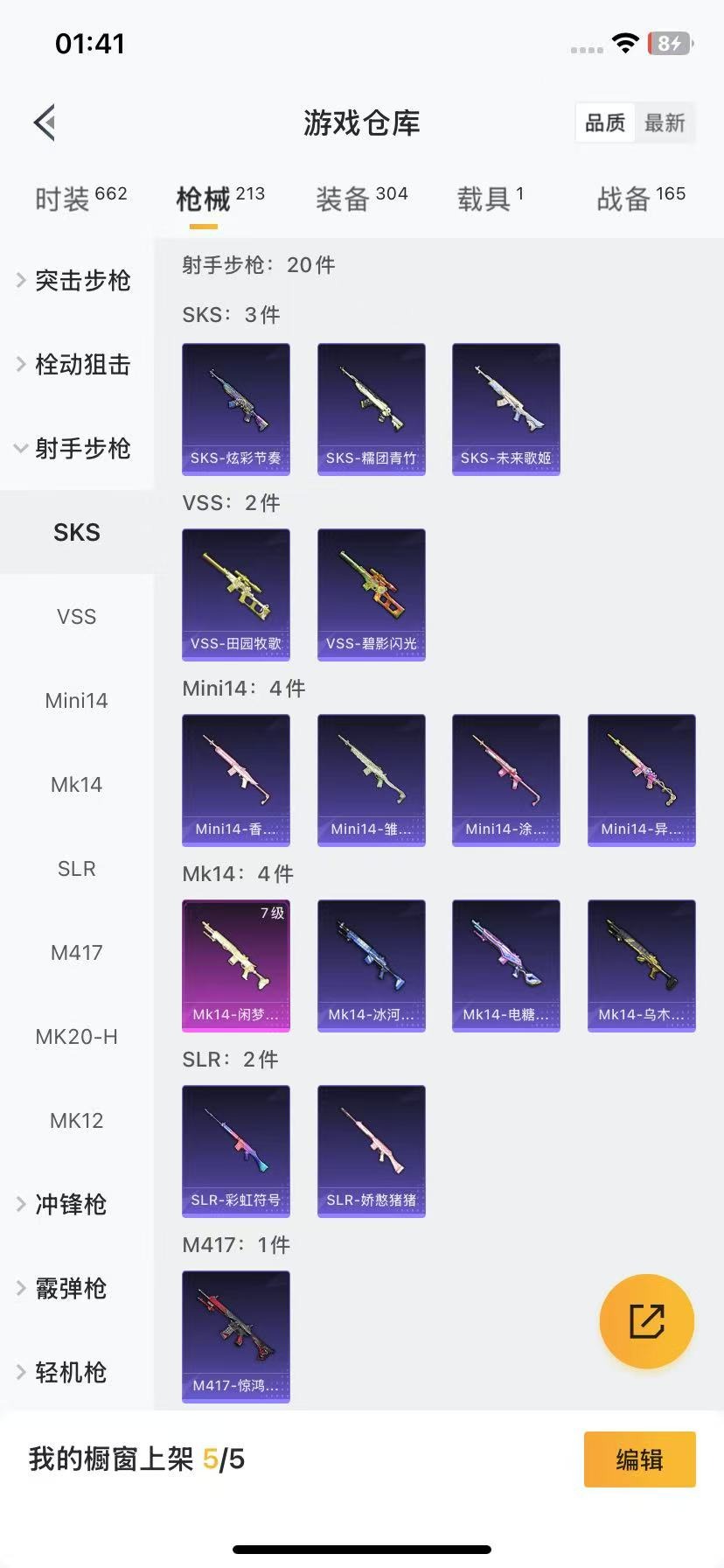Tap the orange share floating button
This screenshot has height=1568, width=724.
click(x=647, y=1321)
